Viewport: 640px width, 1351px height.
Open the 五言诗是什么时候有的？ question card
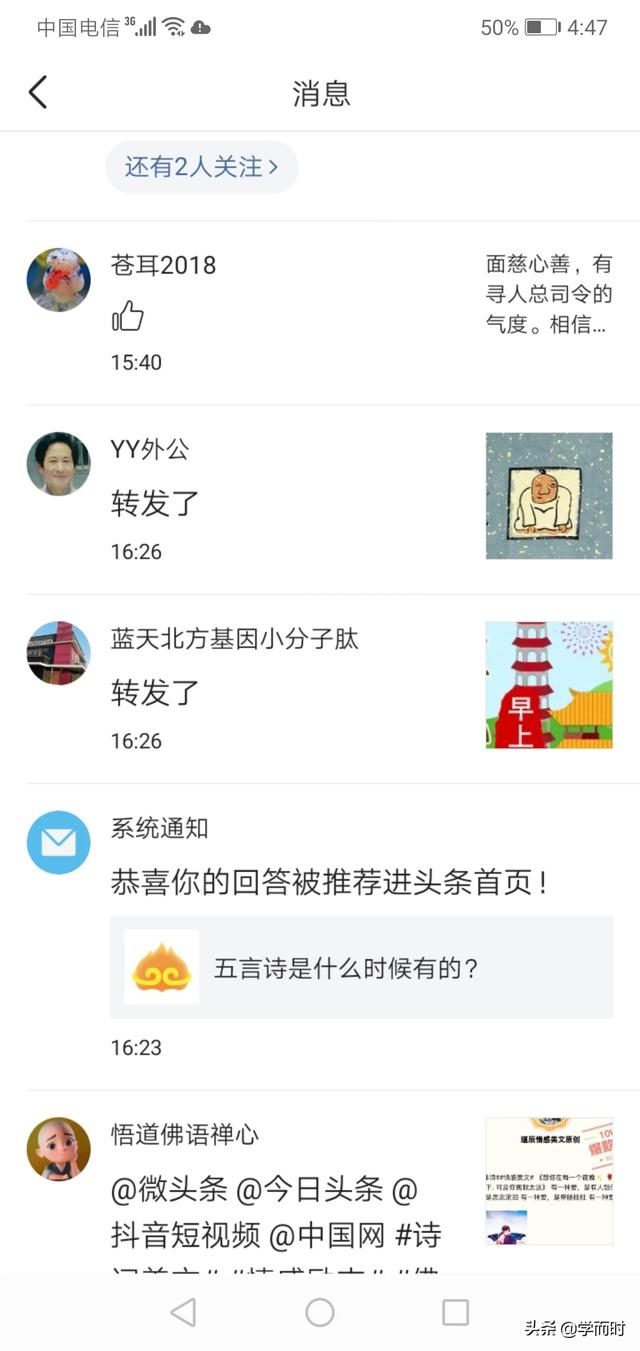click(x=360, y=967)
